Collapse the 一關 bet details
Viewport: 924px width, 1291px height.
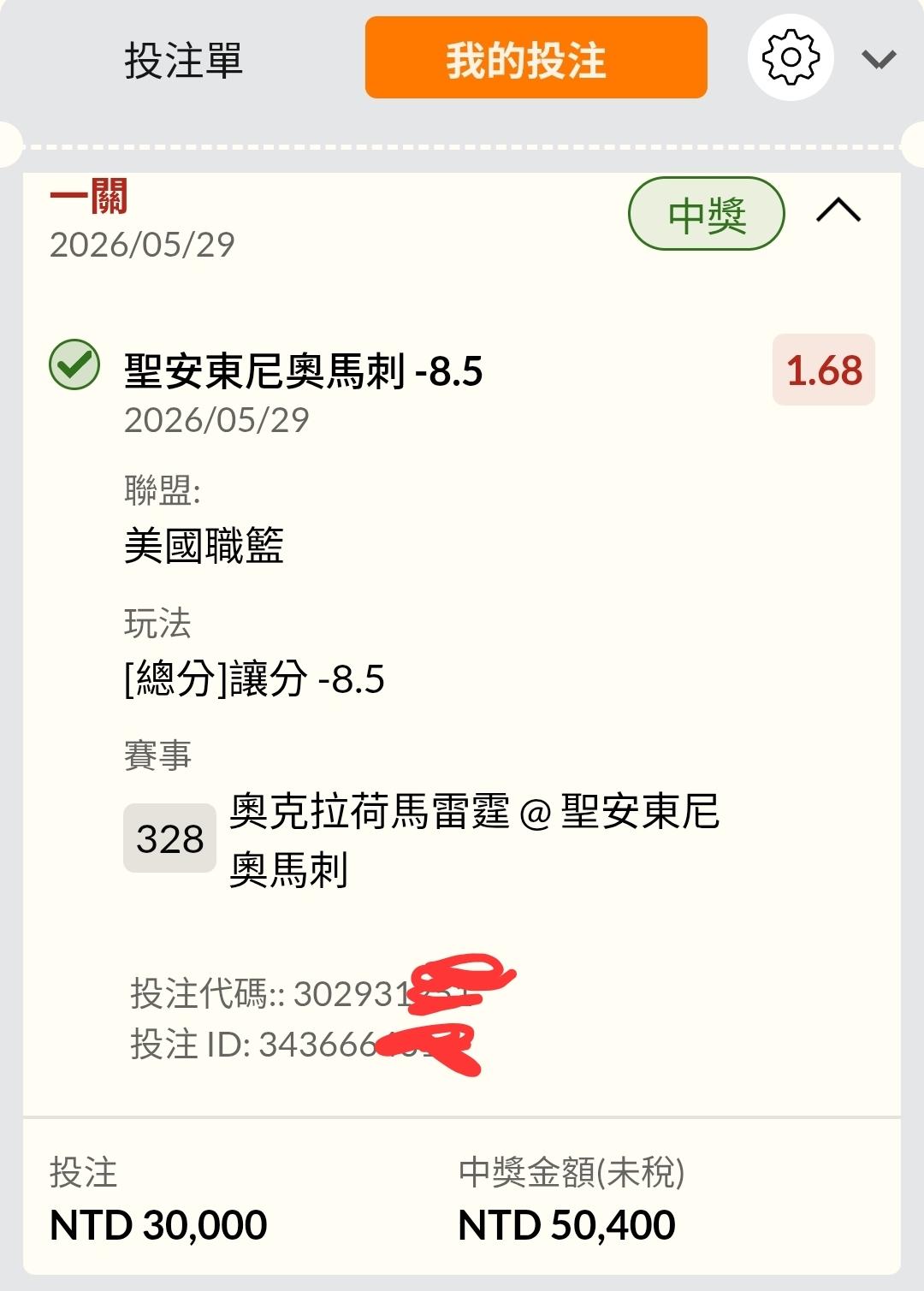(838, 210)
